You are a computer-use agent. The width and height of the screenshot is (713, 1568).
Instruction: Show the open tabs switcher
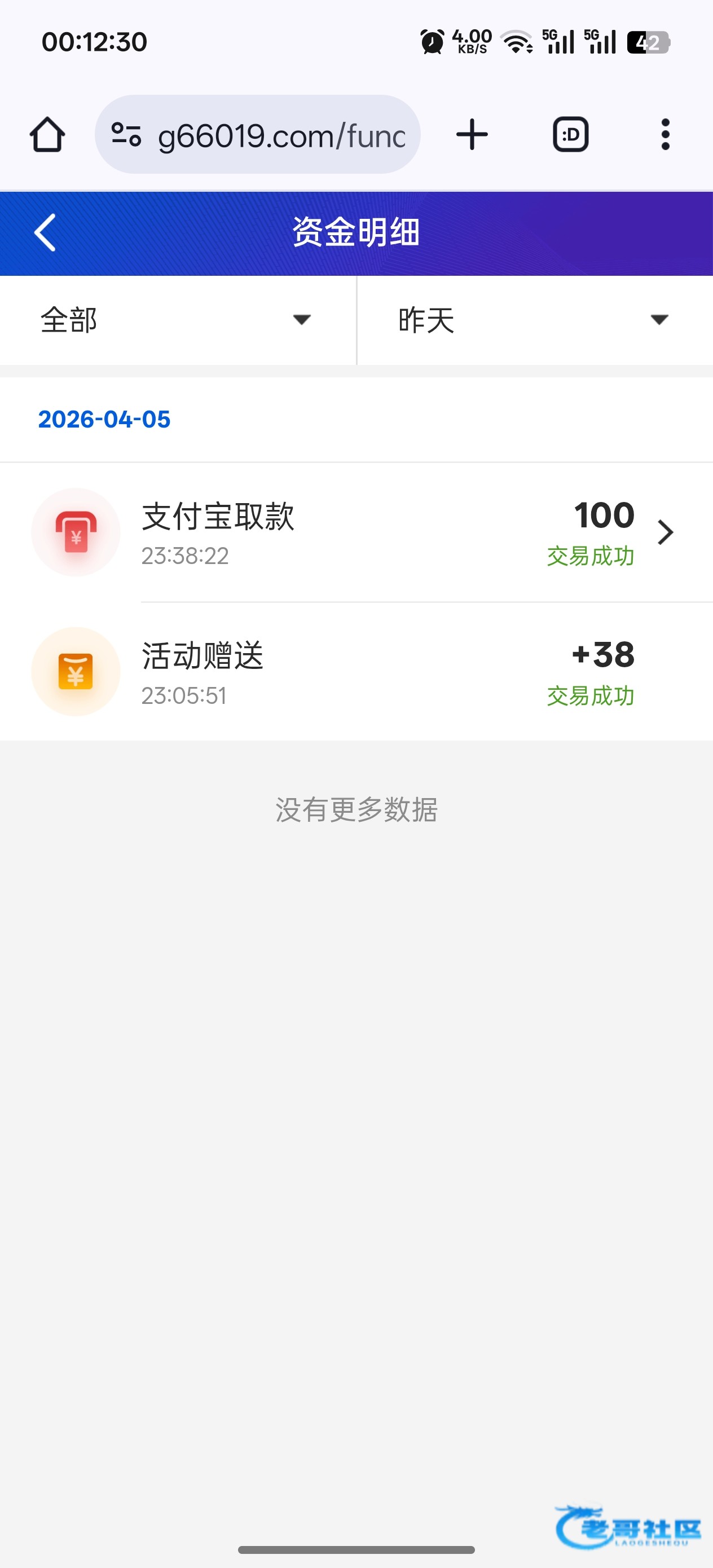click(570, 135)
